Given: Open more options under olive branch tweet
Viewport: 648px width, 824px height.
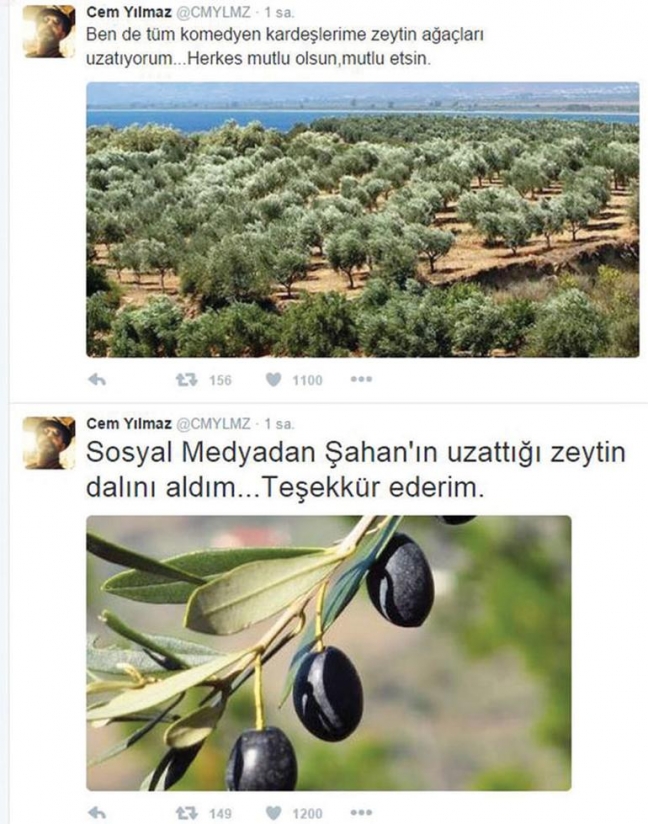Looking at the screenshot, I should pos(361,813).
